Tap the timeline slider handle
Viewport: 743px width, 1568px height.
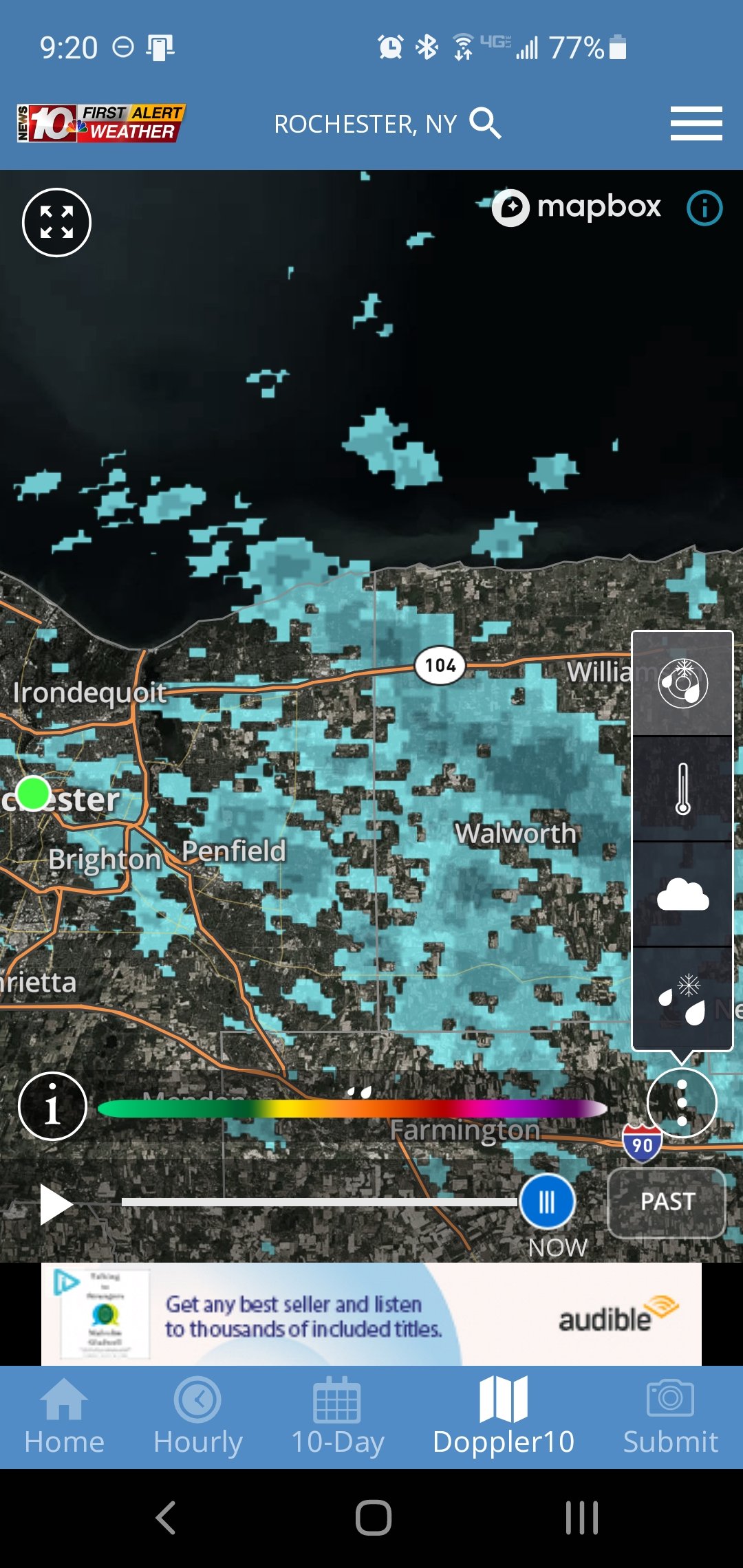tap(547, 1202)
